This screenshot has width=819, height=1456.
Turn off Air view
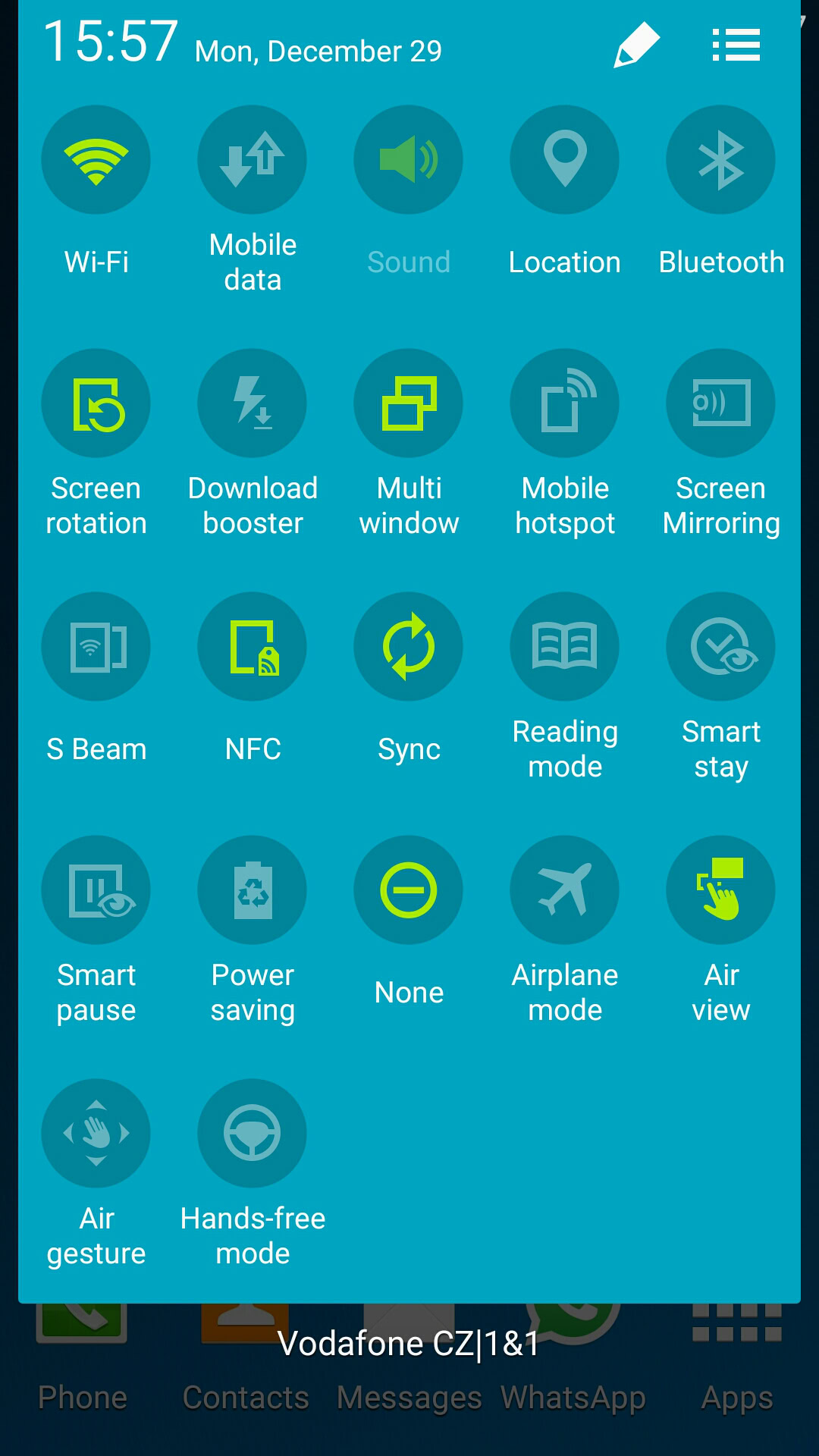pos(721,890)
